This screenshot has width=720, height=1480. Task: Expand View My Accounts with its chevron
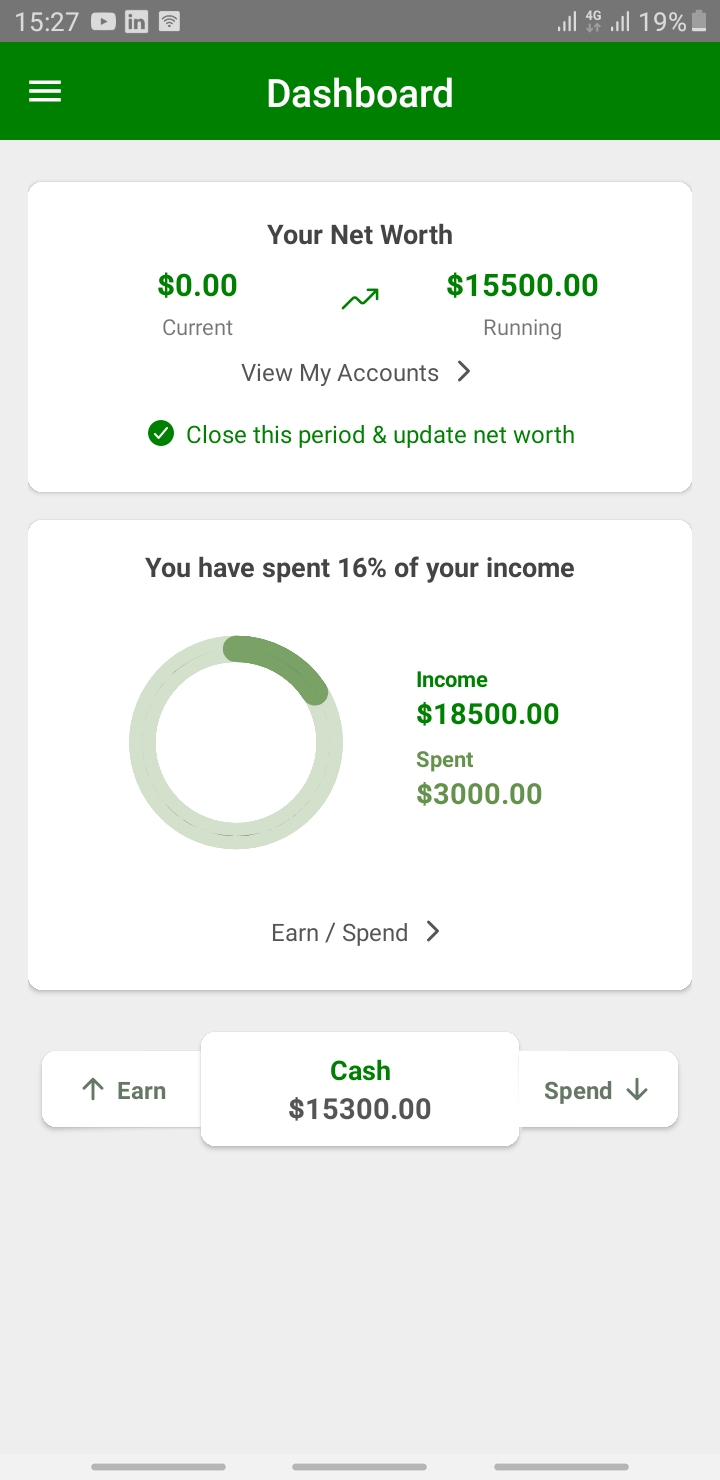click(463, 371)
